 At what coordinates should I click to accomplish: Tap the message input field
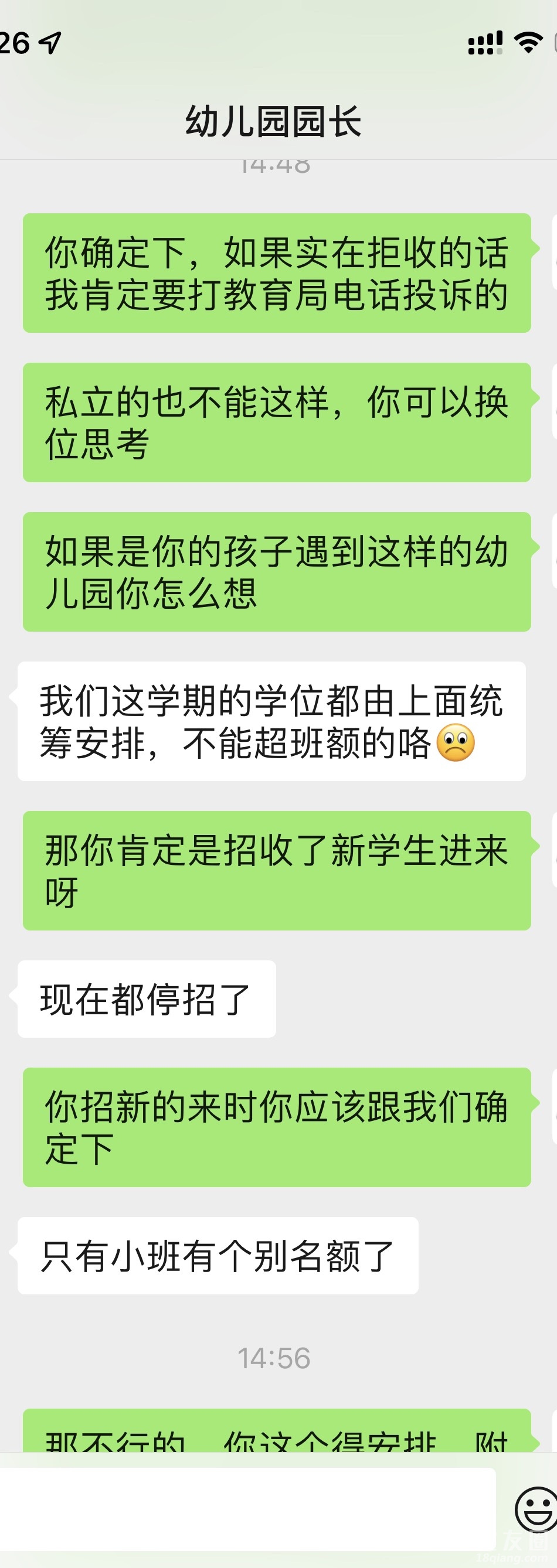(247, 1509)
